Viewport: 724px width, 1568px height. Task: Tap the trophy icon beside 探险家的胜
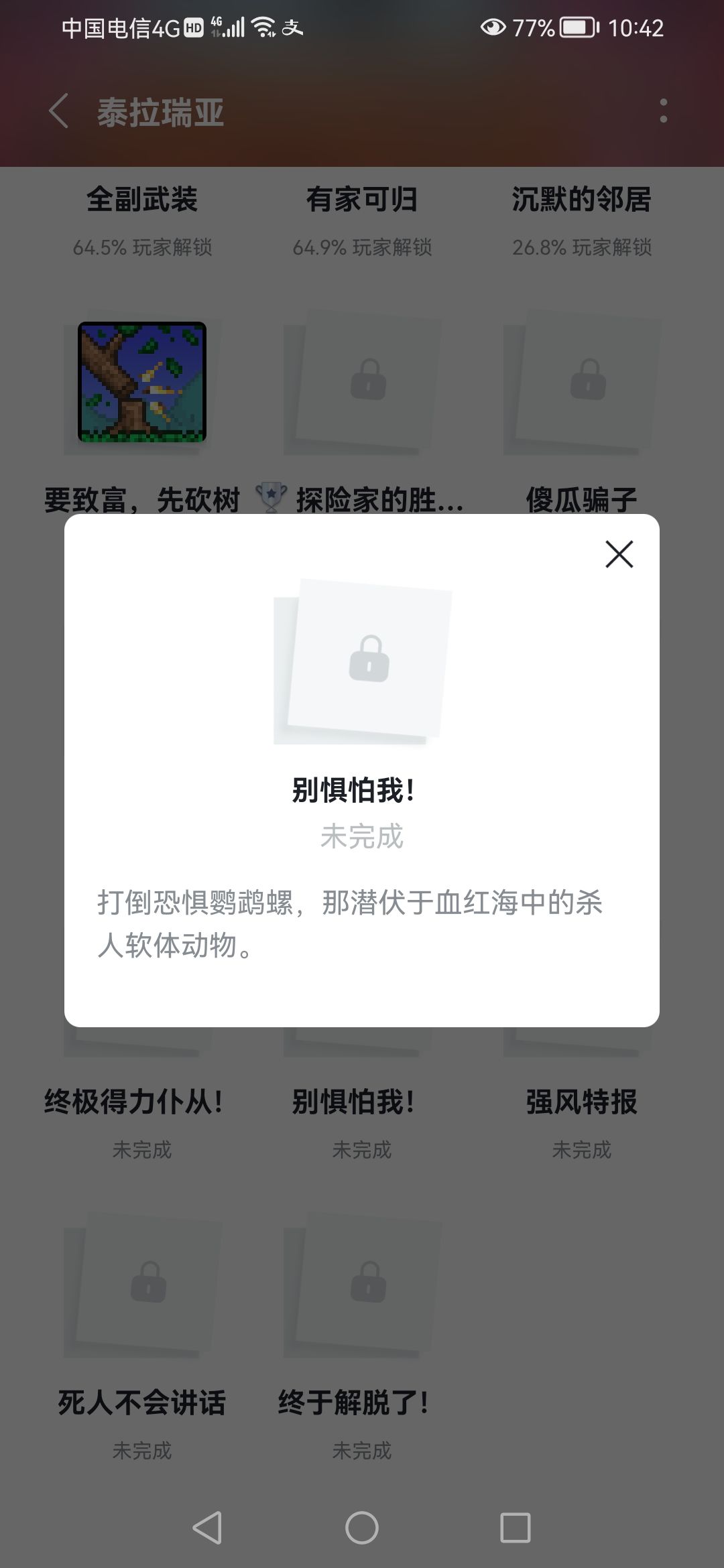(x=271, y=494)
